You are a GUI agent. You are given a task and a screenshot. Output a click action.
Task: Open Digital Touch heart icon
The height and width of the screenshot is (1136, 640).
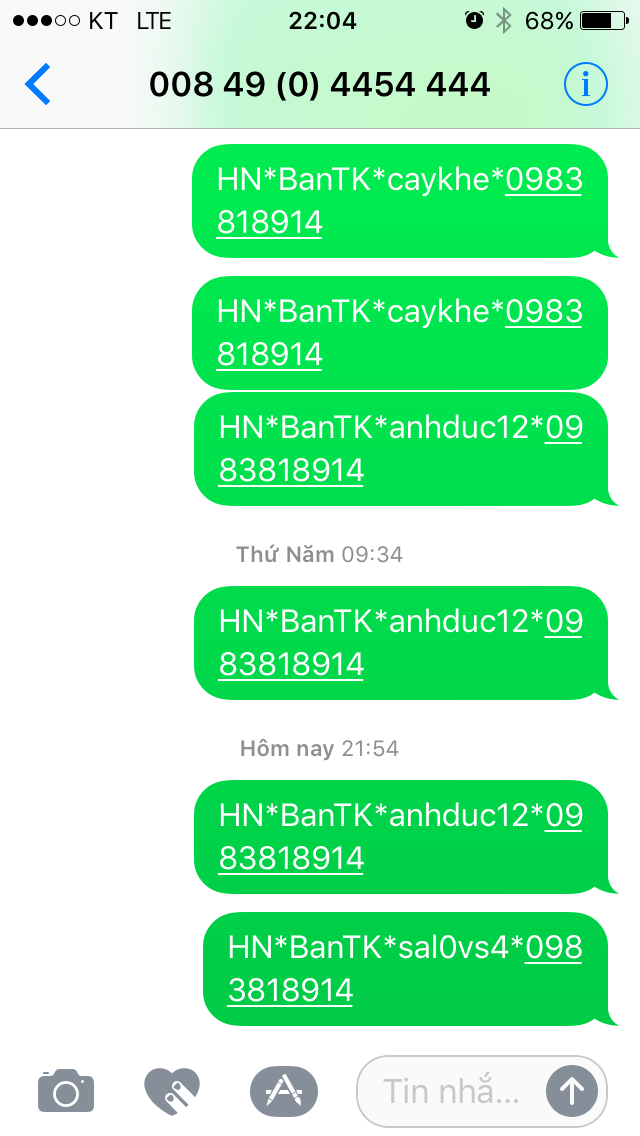[172, 1090]
